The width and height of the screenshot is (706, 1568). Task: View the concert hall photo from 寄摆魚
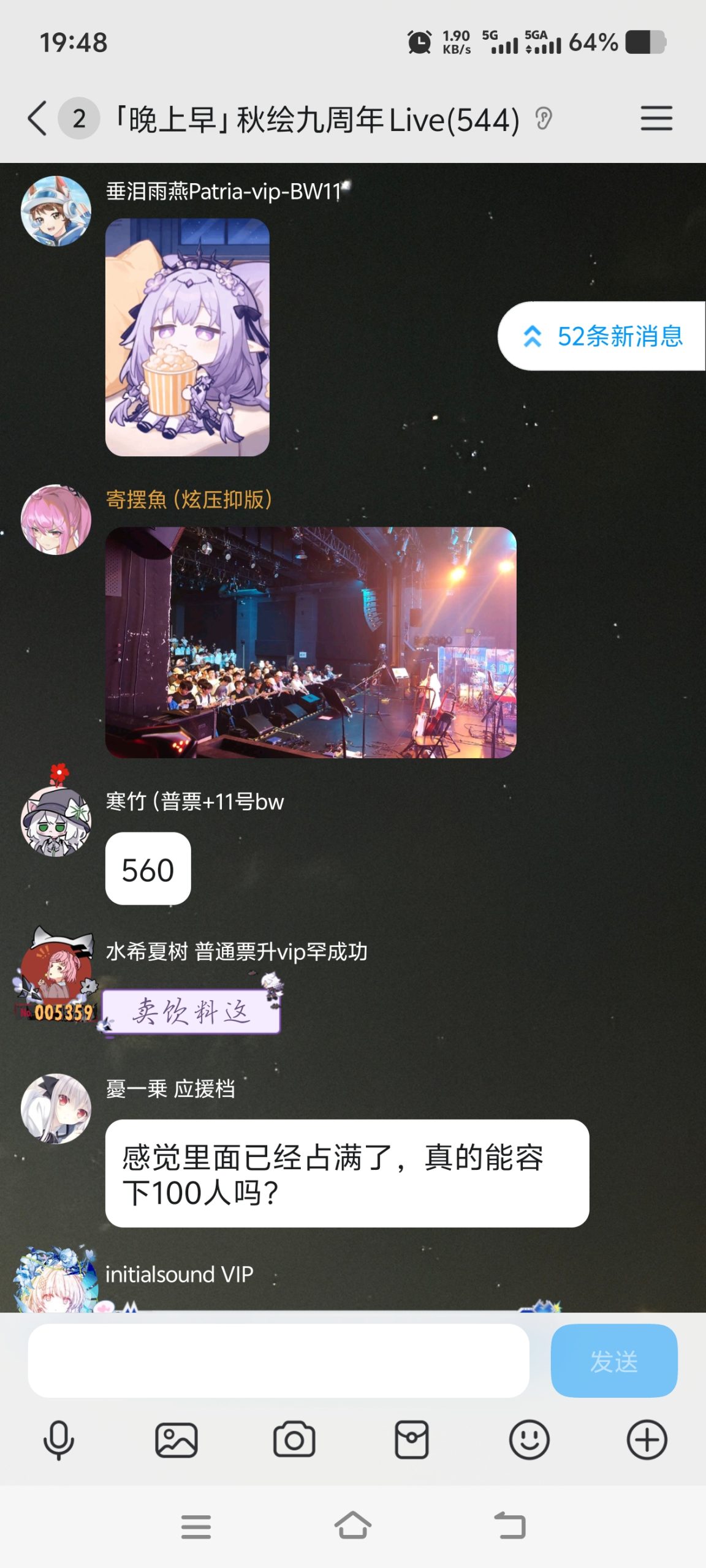311,643
